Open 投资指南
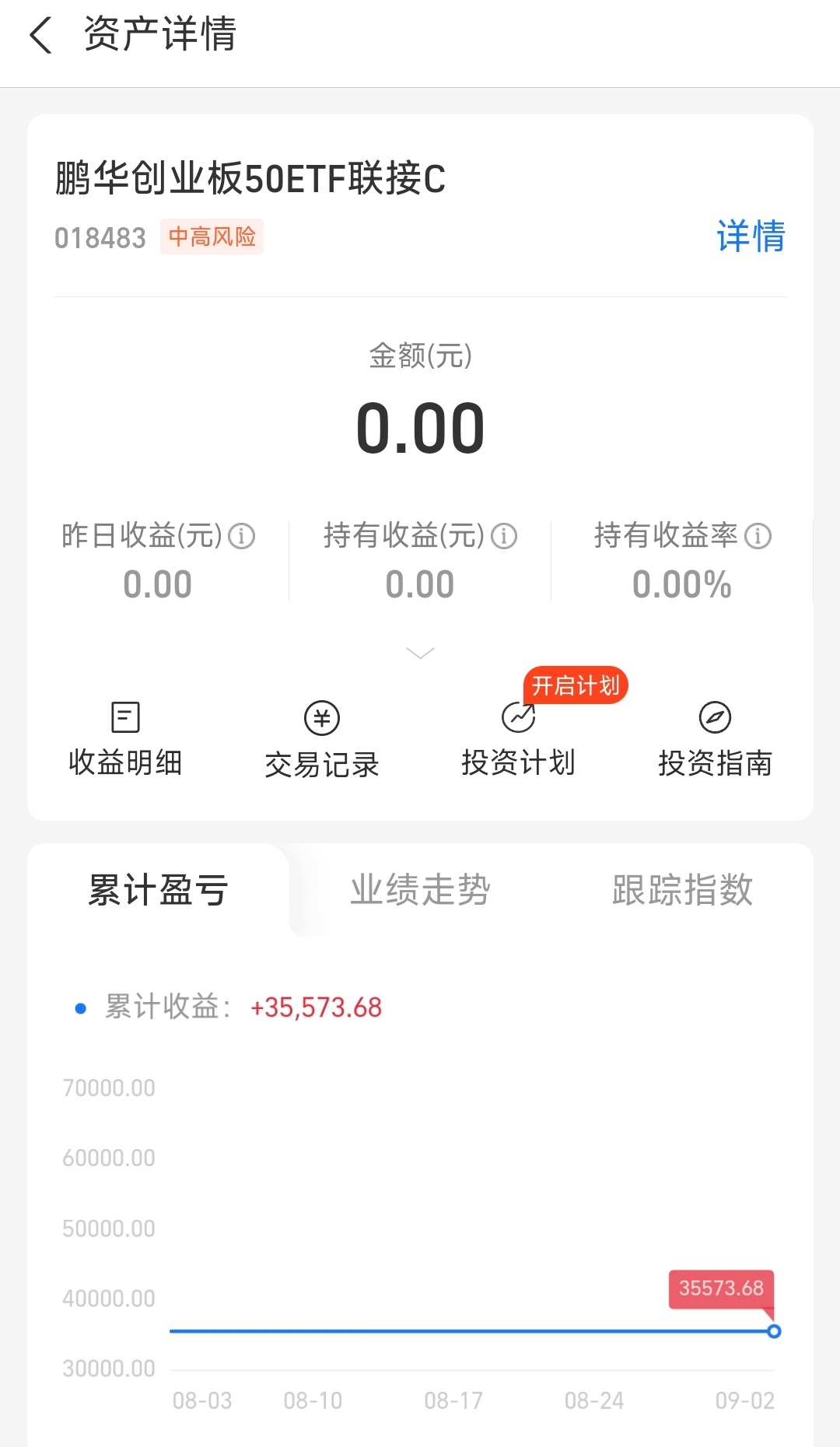Viewport: 840px width, 1447px height. point(715,739)
